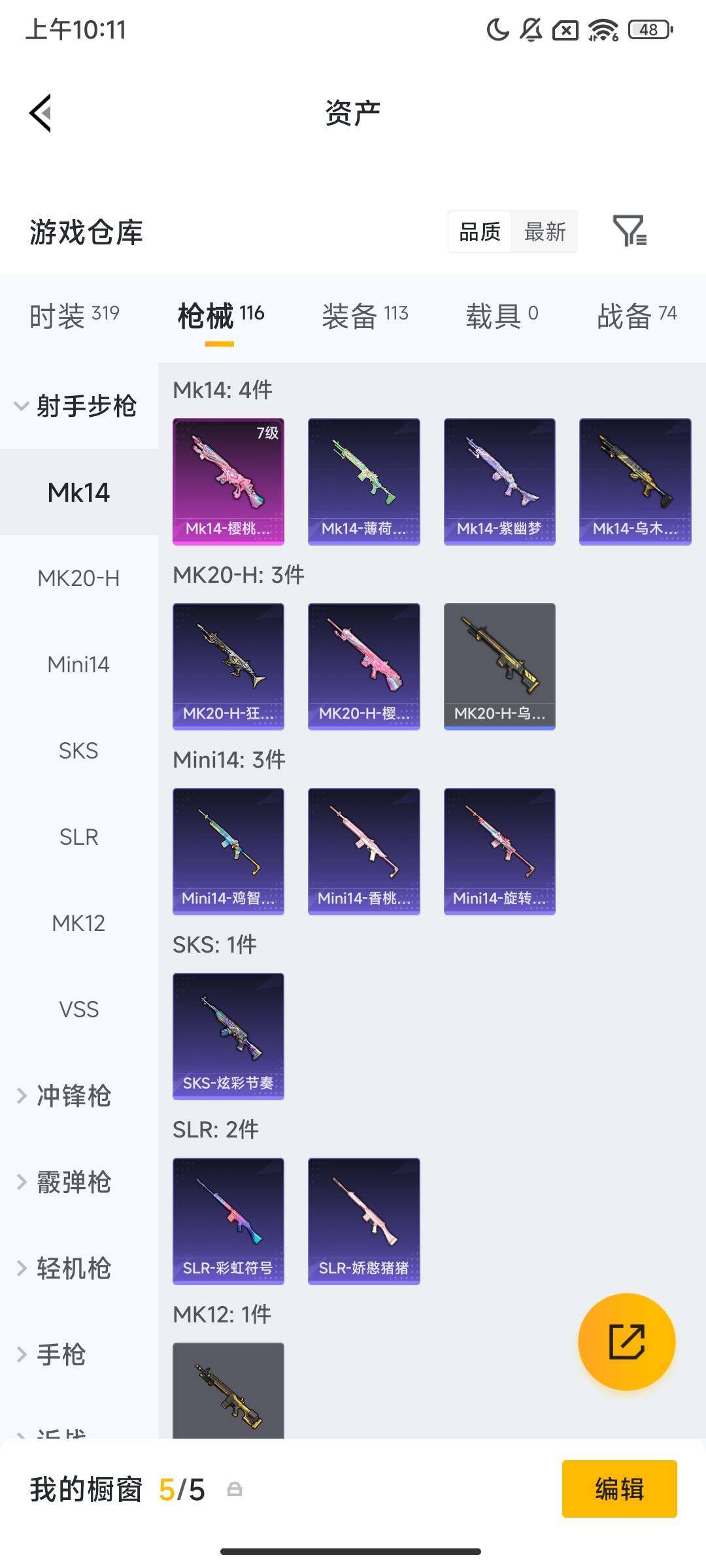This screenshot has height=1568, width=706.
Task: Tap the back arrow on the 资产 page
Action: [x=41, y=112]
